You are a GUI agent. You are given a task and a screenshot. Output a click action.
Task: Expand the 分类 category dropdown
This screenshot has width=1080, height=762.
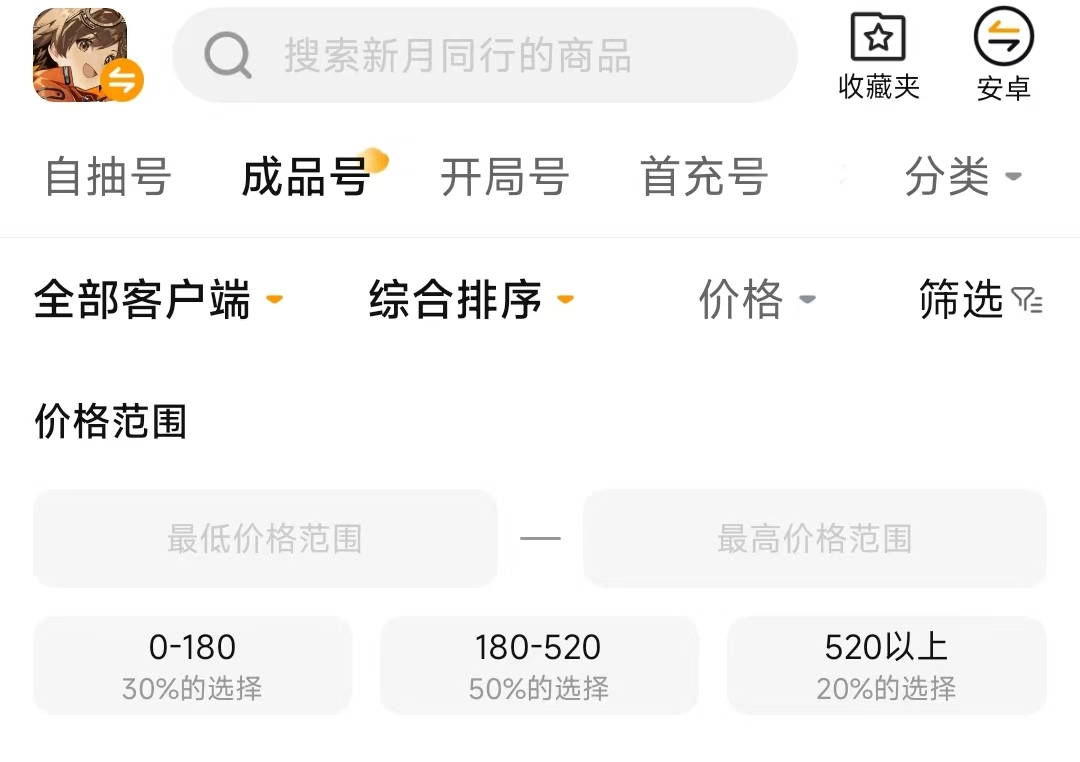tap(962, 178)
